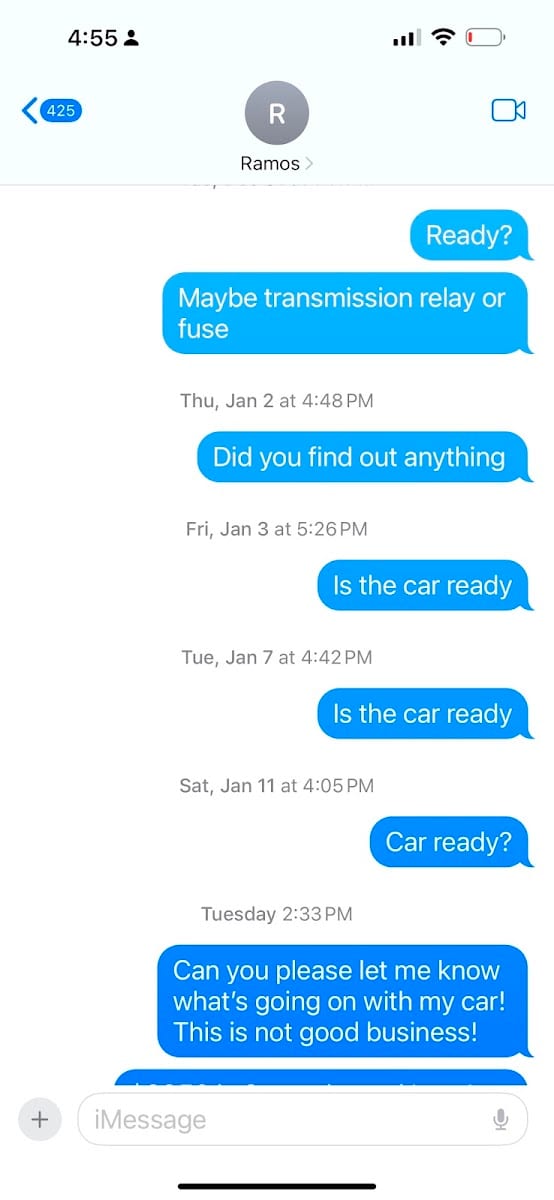
Task: Start a FaceTime video call with Ramos
Action: tap(508, 110)
